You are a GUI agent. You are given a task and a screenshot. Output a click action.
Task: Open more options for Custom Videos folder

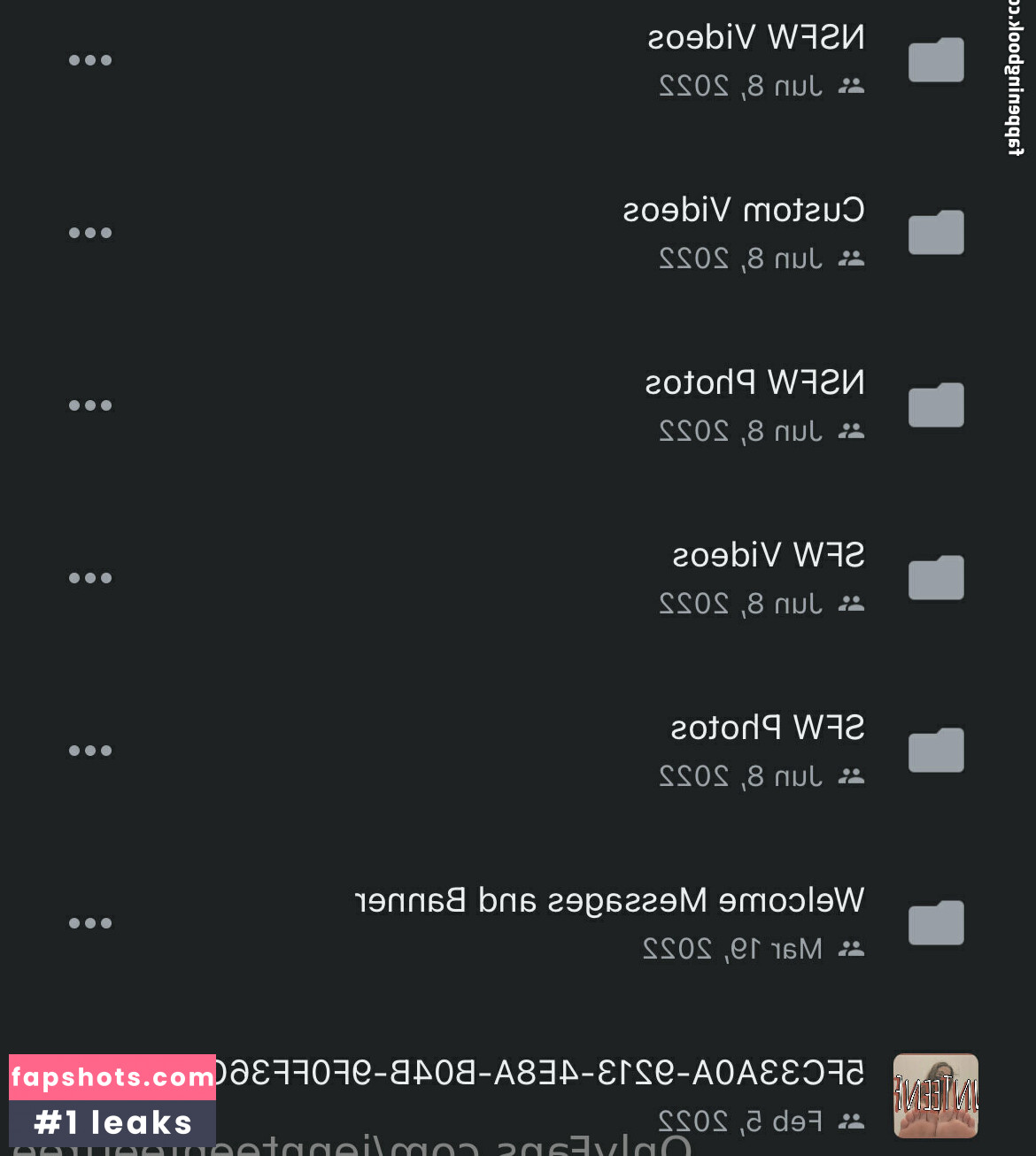click(x=90, y=233)
